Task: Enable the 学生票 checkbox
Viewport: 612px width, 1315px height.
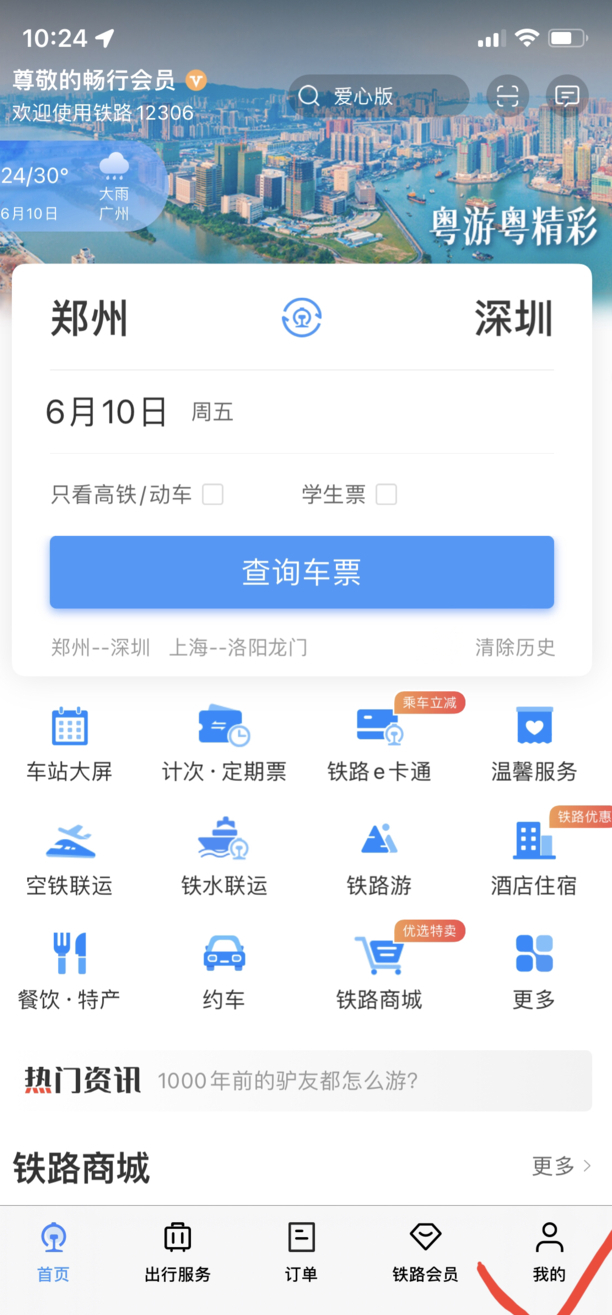Action: (x=386, y=494)
